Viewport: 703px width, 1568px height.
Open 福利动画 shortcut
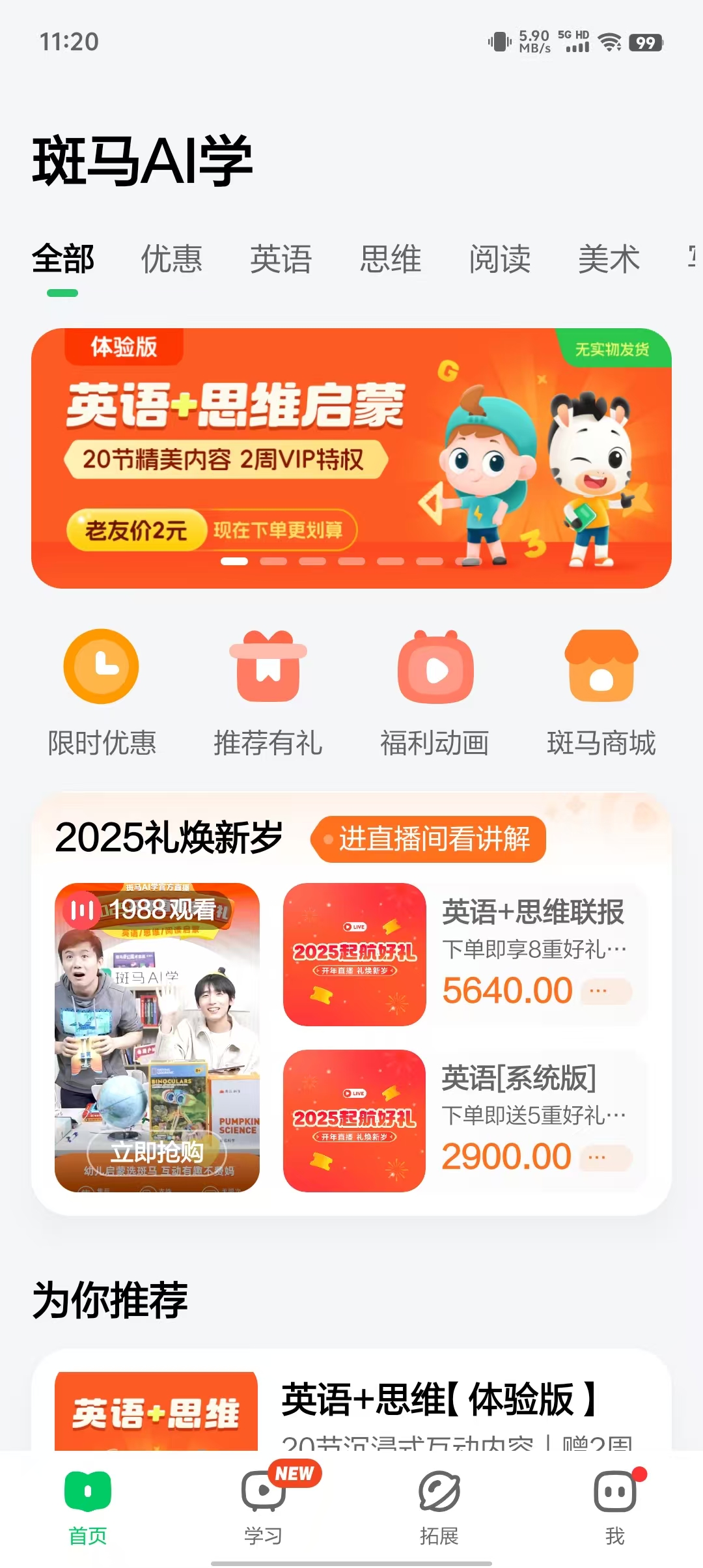(435, 693)
